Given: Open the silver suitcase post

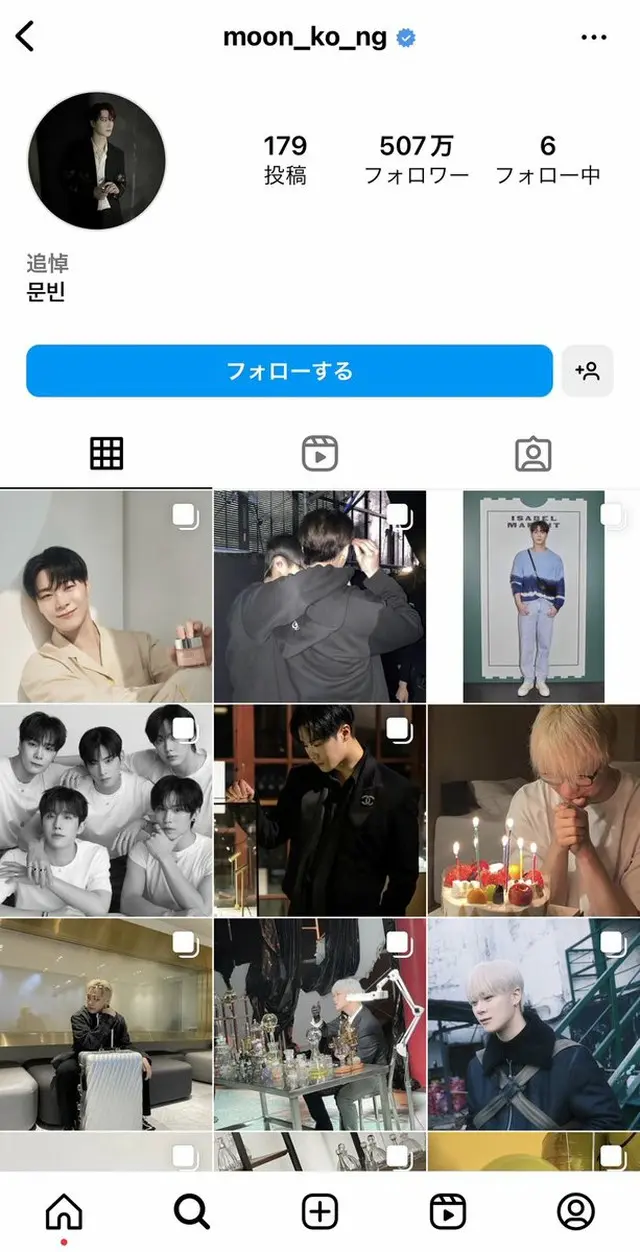Looking at the screenshot, I should [106, 1025].
